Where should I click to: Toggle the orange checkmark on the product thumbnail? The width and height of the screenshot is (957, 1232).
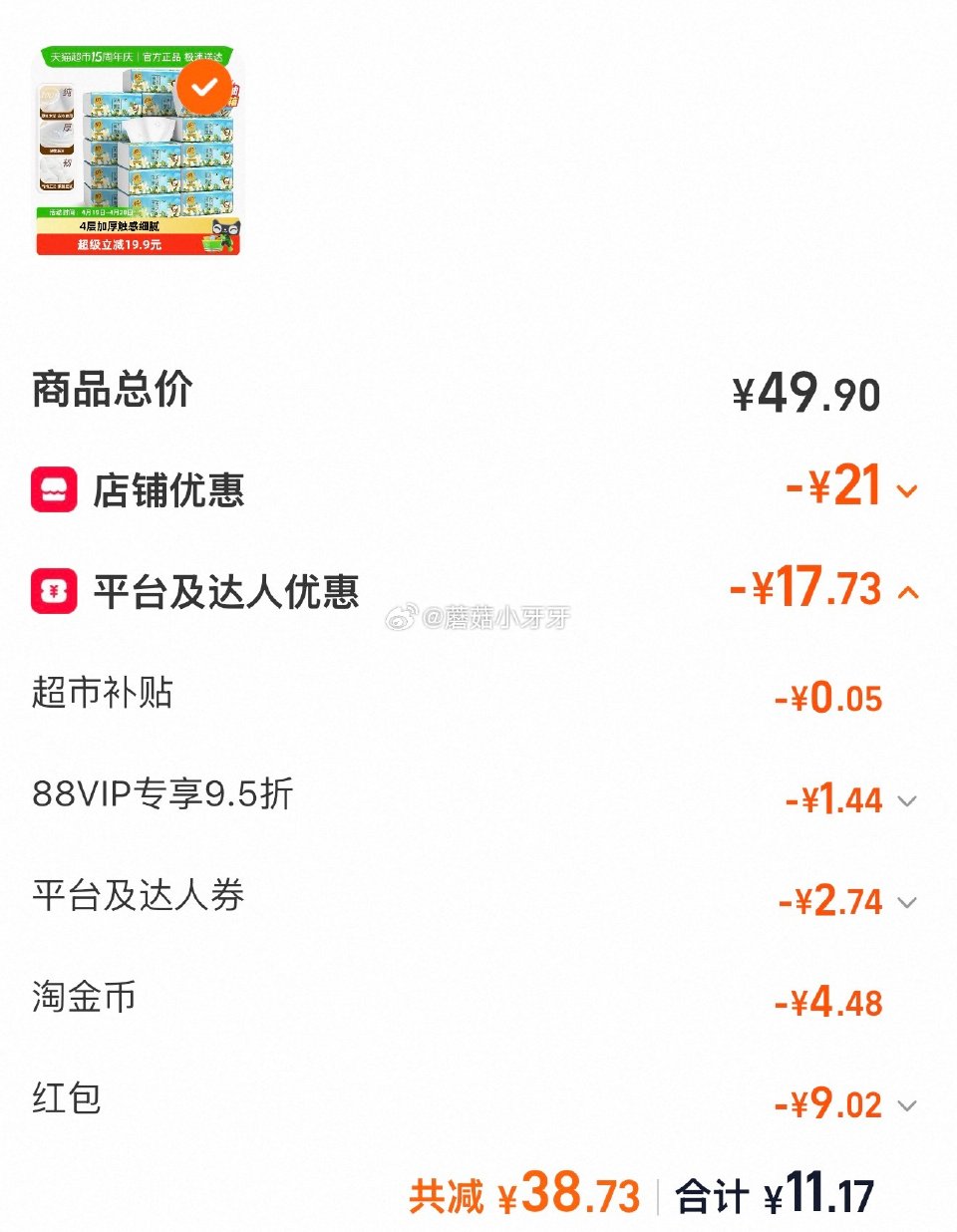pyautogui.click(x=204, y=88)
